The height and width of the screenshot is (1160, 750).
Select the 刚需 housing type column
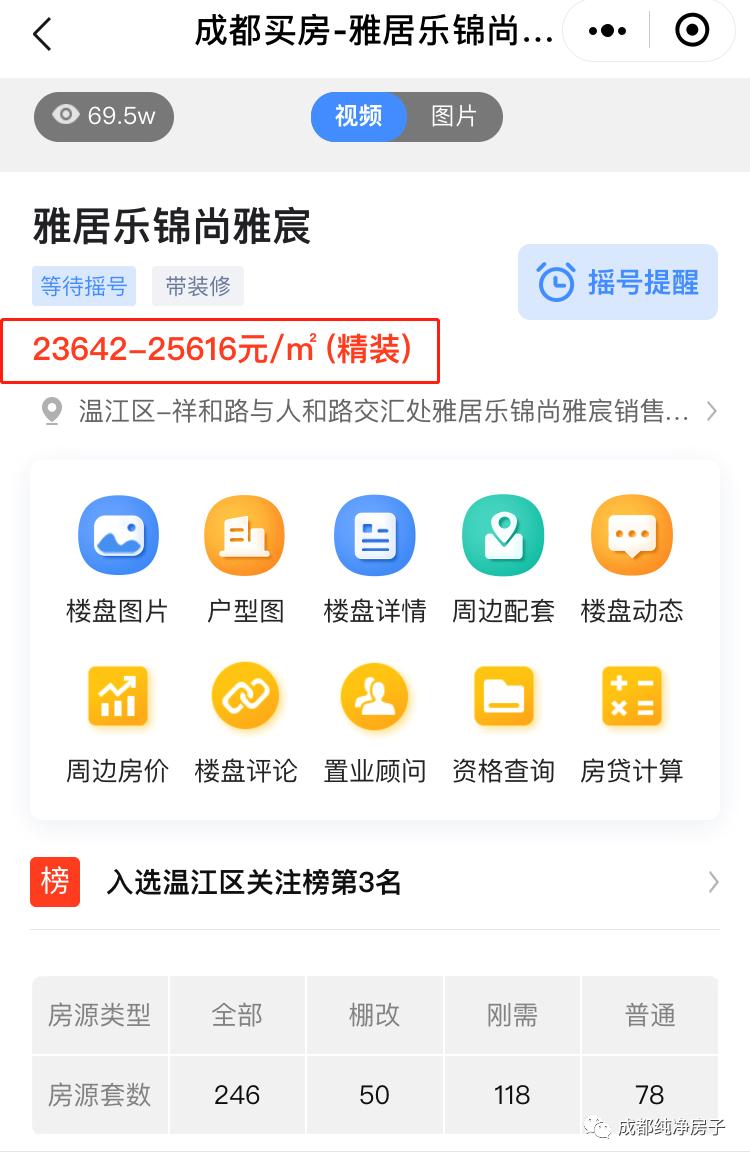click(x=512, y=1014)
